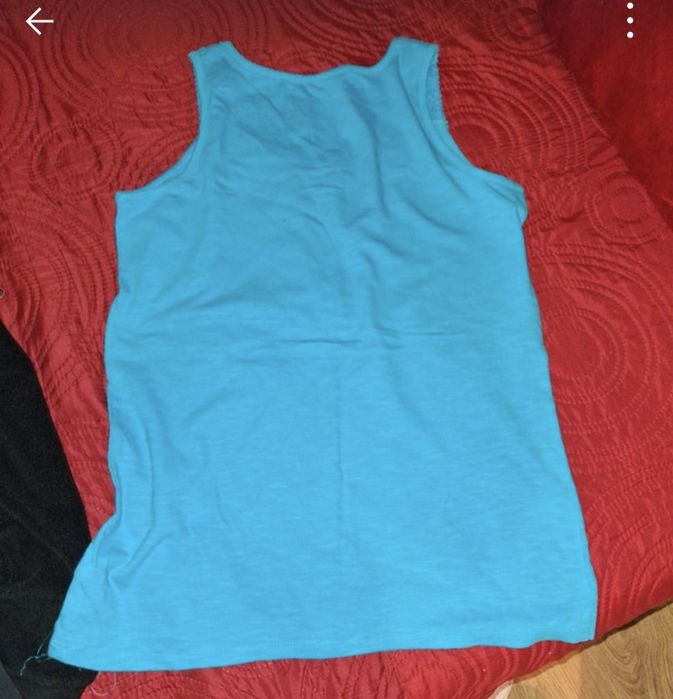Go back using the arrow icon

(39, 21)
